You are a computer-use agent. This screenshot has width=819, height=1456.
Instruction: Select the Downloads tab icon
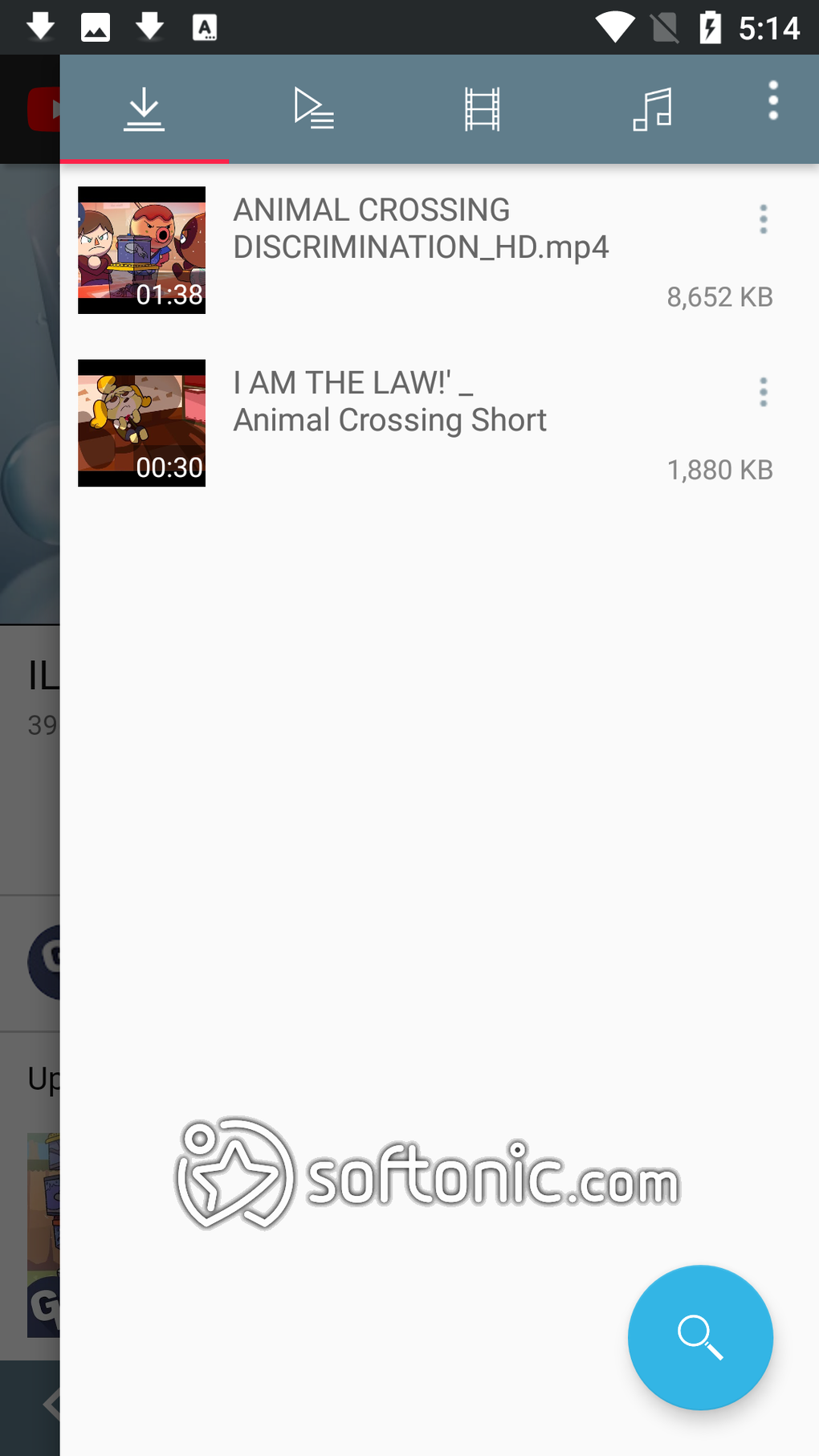(144, 109)
